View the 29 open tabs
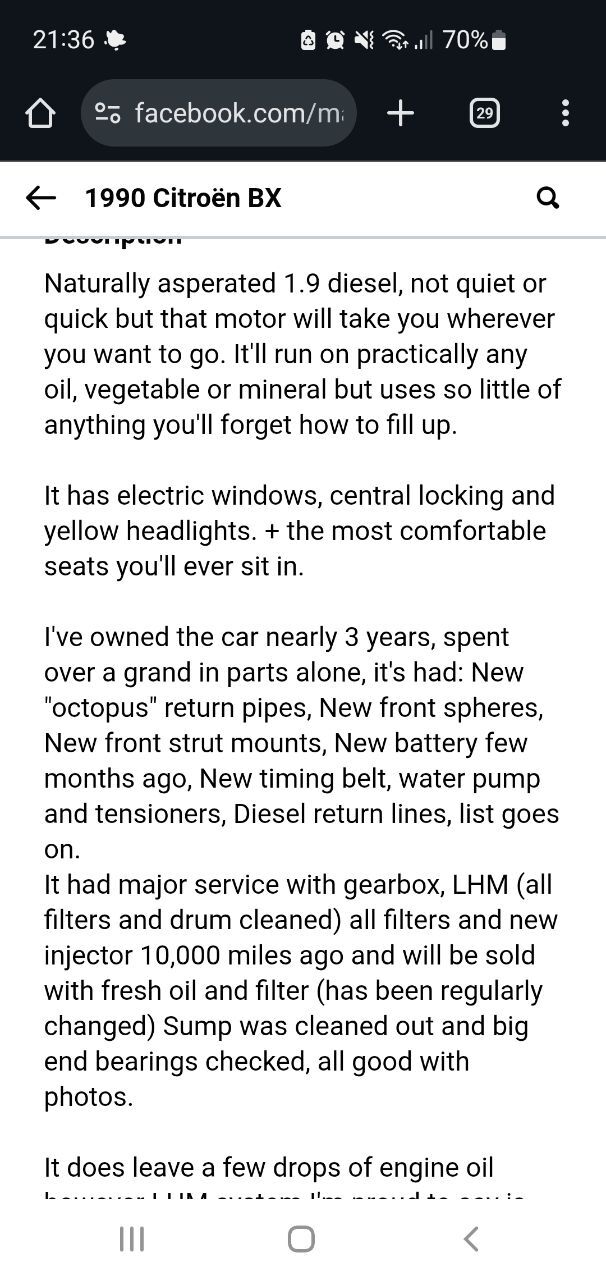This screenshot has height=1280, width=606. (484, 113)
